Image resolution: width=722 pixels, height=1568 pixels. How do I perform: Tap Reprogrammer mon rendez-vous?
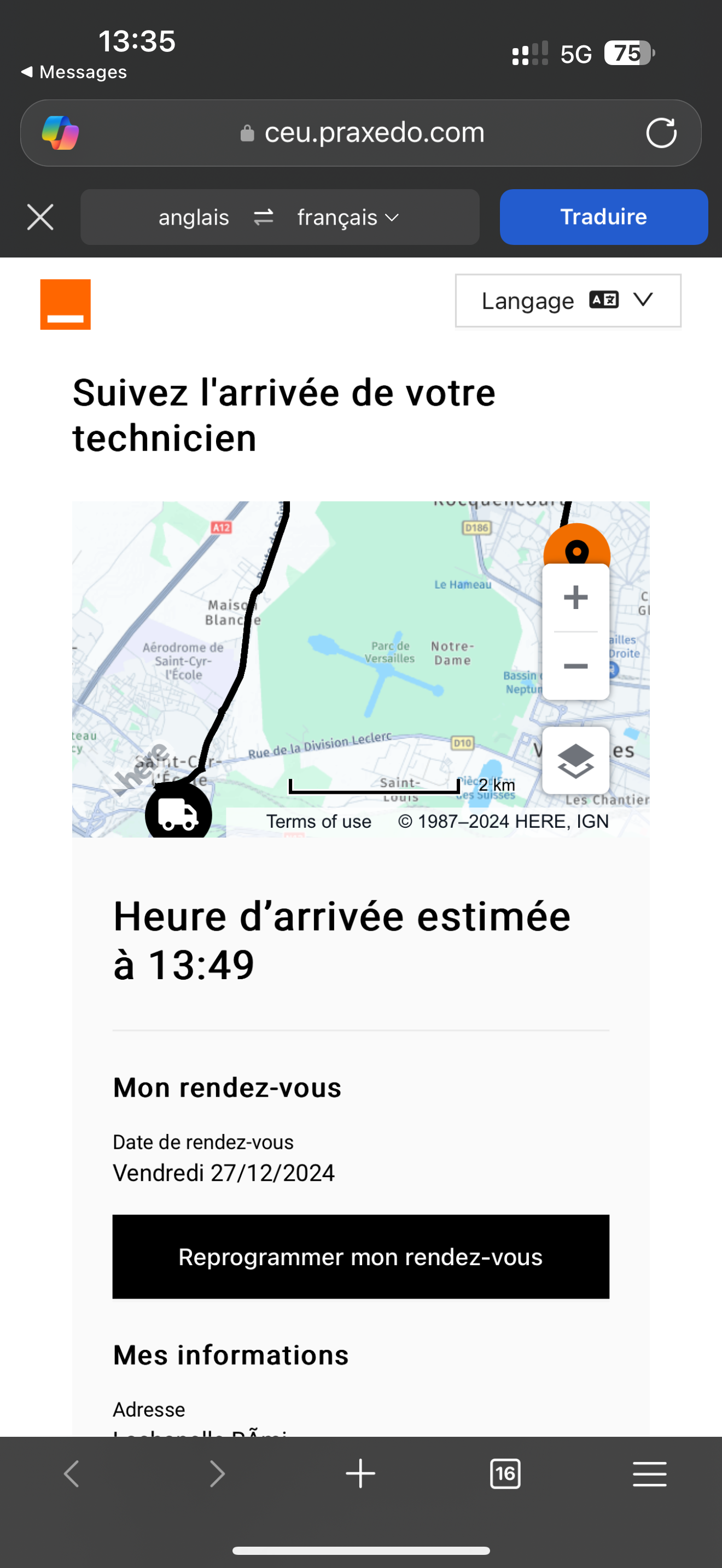point(360,1257)
